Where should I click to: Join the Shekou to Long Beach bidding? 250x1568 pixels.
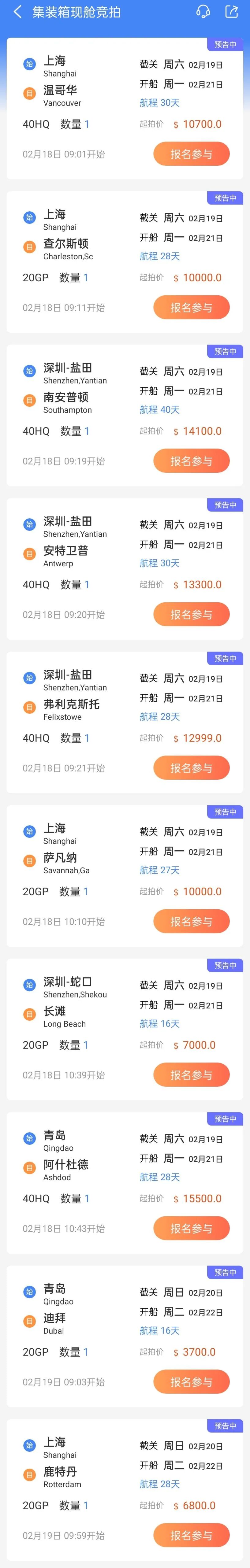click(x=191, y=1074)
